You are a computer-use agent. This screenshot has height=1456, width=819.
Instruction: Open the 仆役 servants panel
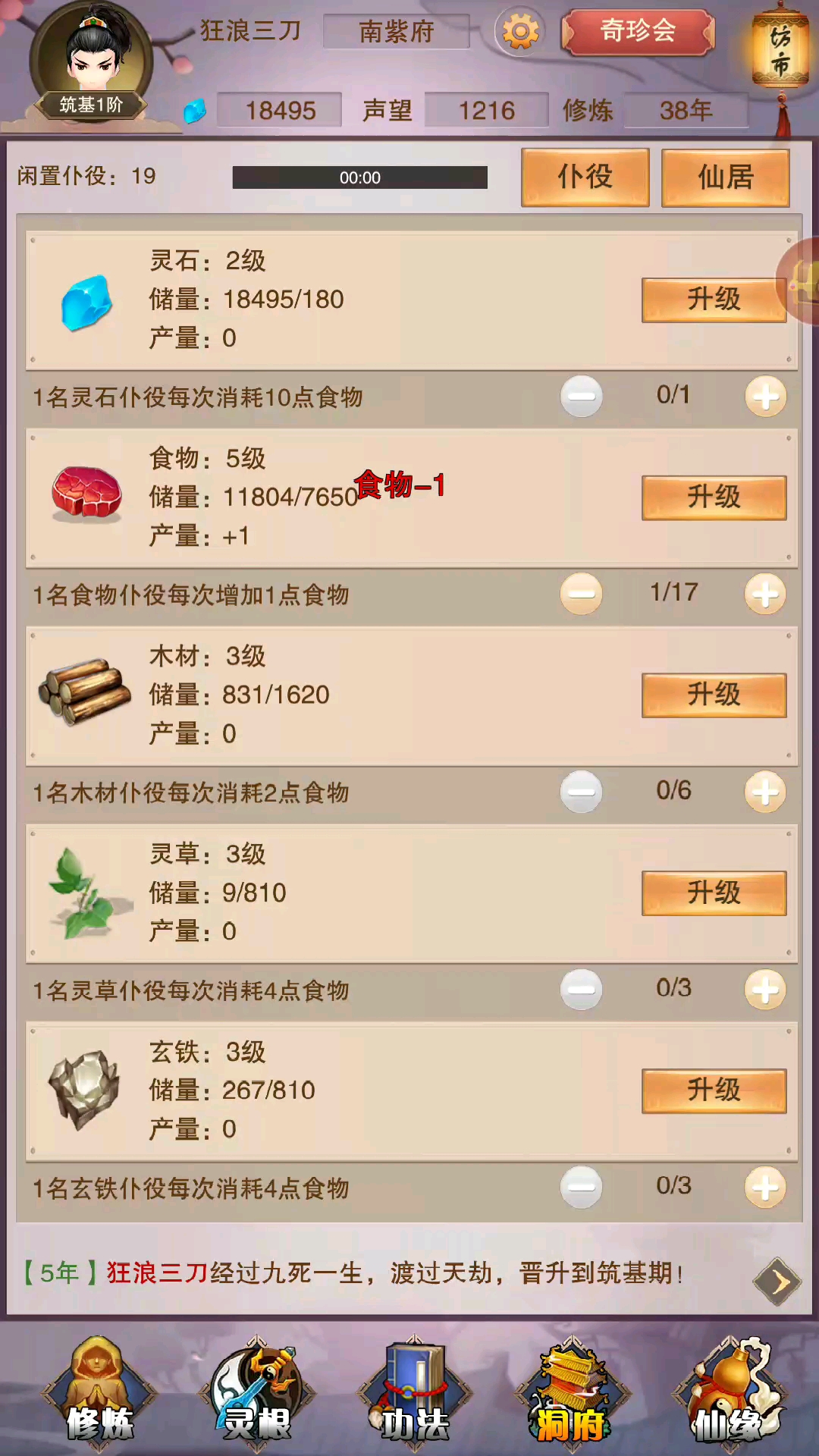(x=585, y=177)
